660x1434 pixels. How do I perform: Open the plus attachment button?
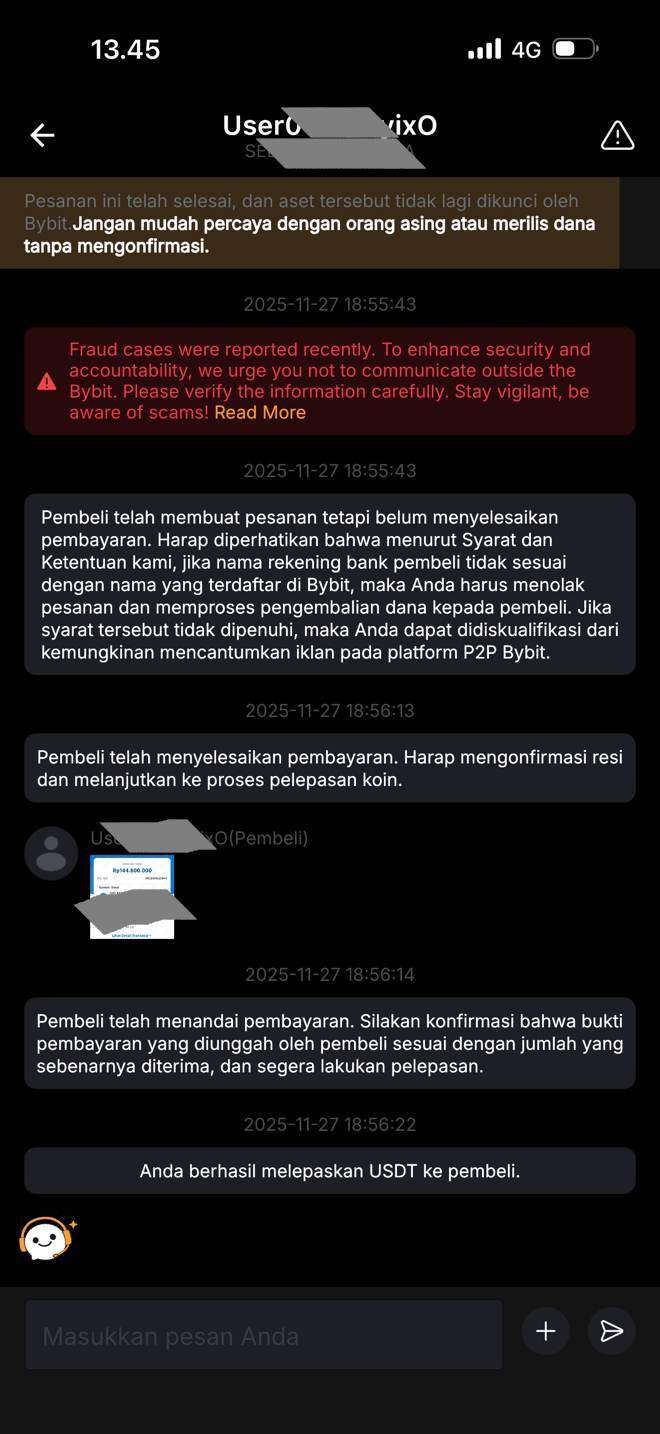click(545, 1331)
